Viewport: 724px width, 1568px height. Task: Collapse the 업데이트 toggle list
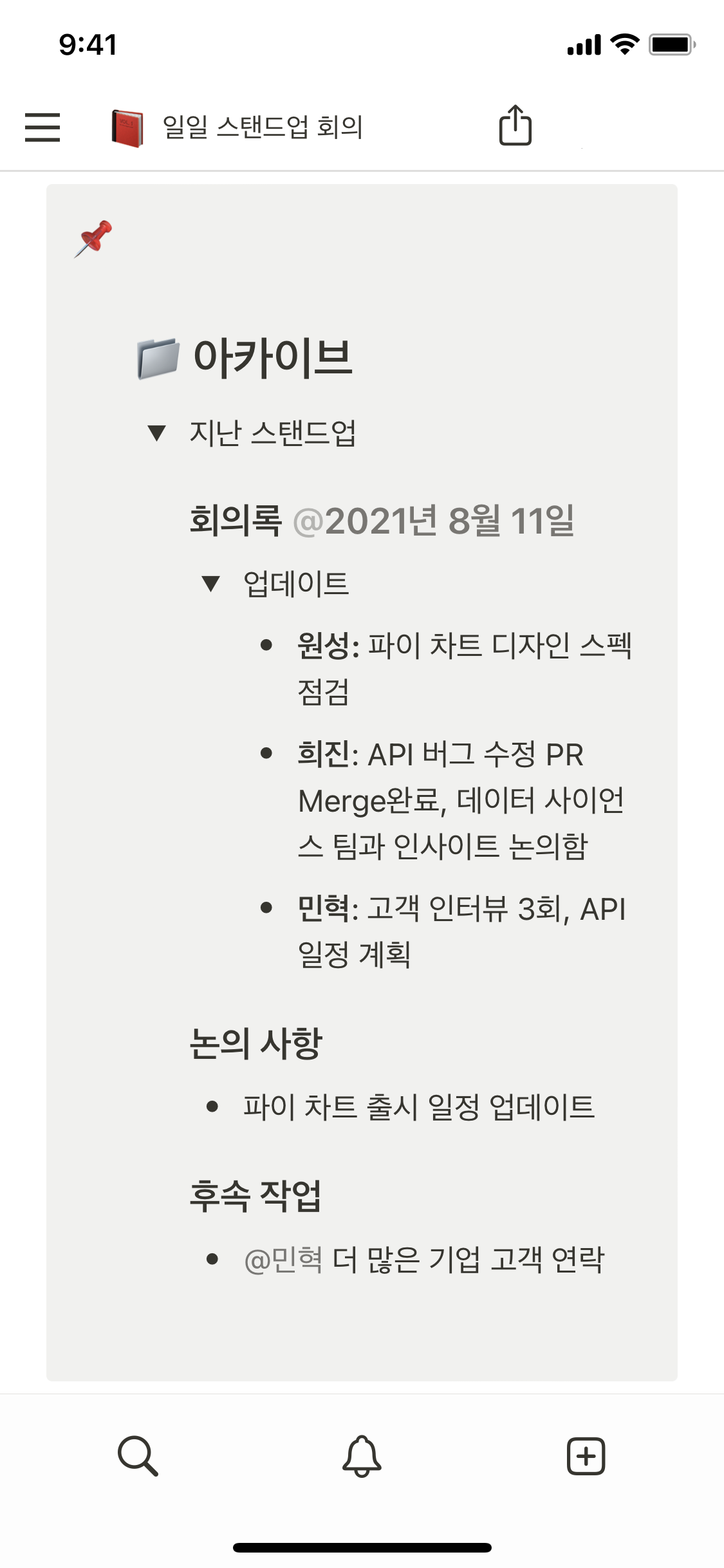210,584
